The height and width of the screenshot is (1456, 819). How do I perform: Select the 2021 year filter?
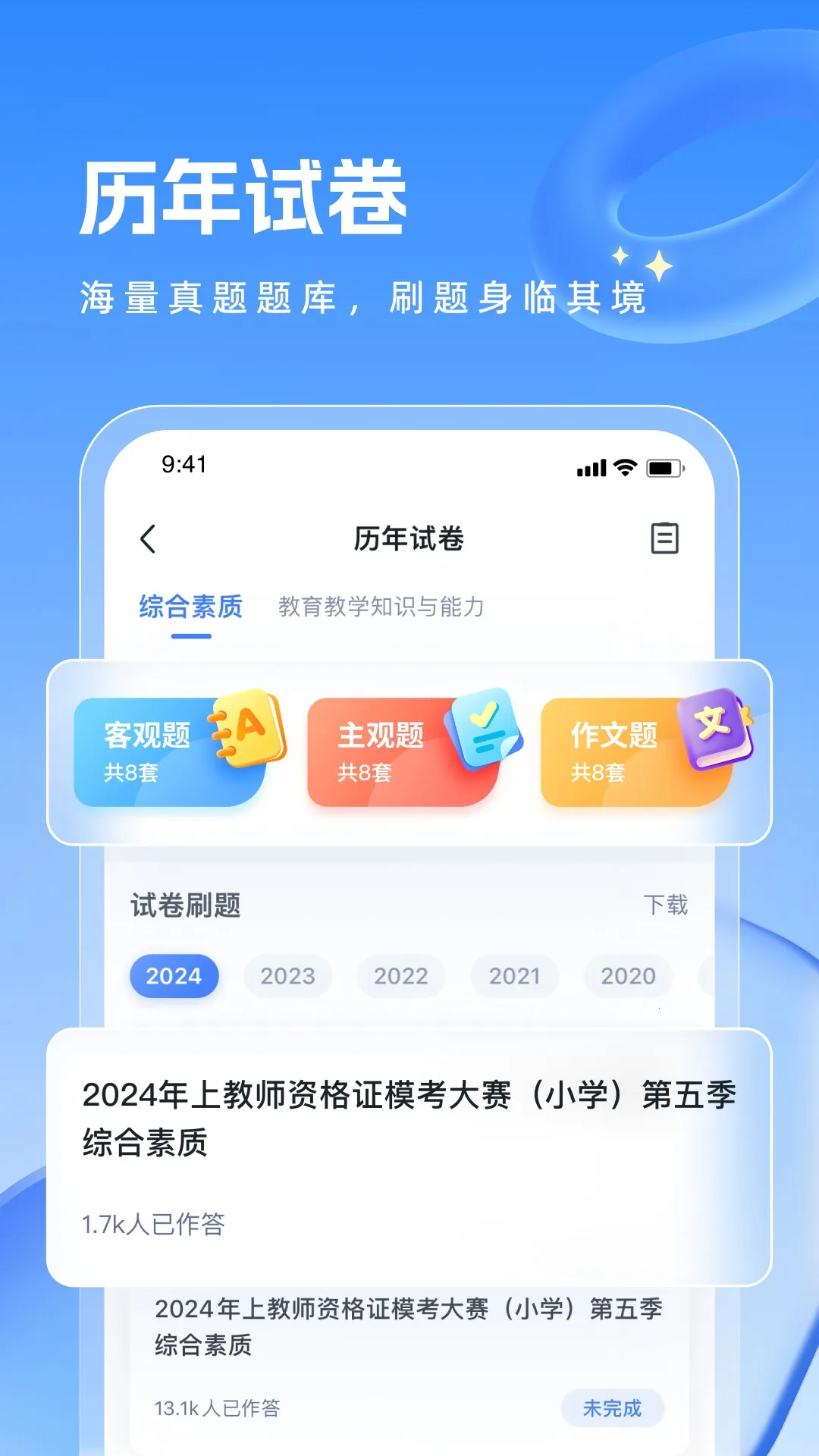pyautogui.click(x=514, y=976)
